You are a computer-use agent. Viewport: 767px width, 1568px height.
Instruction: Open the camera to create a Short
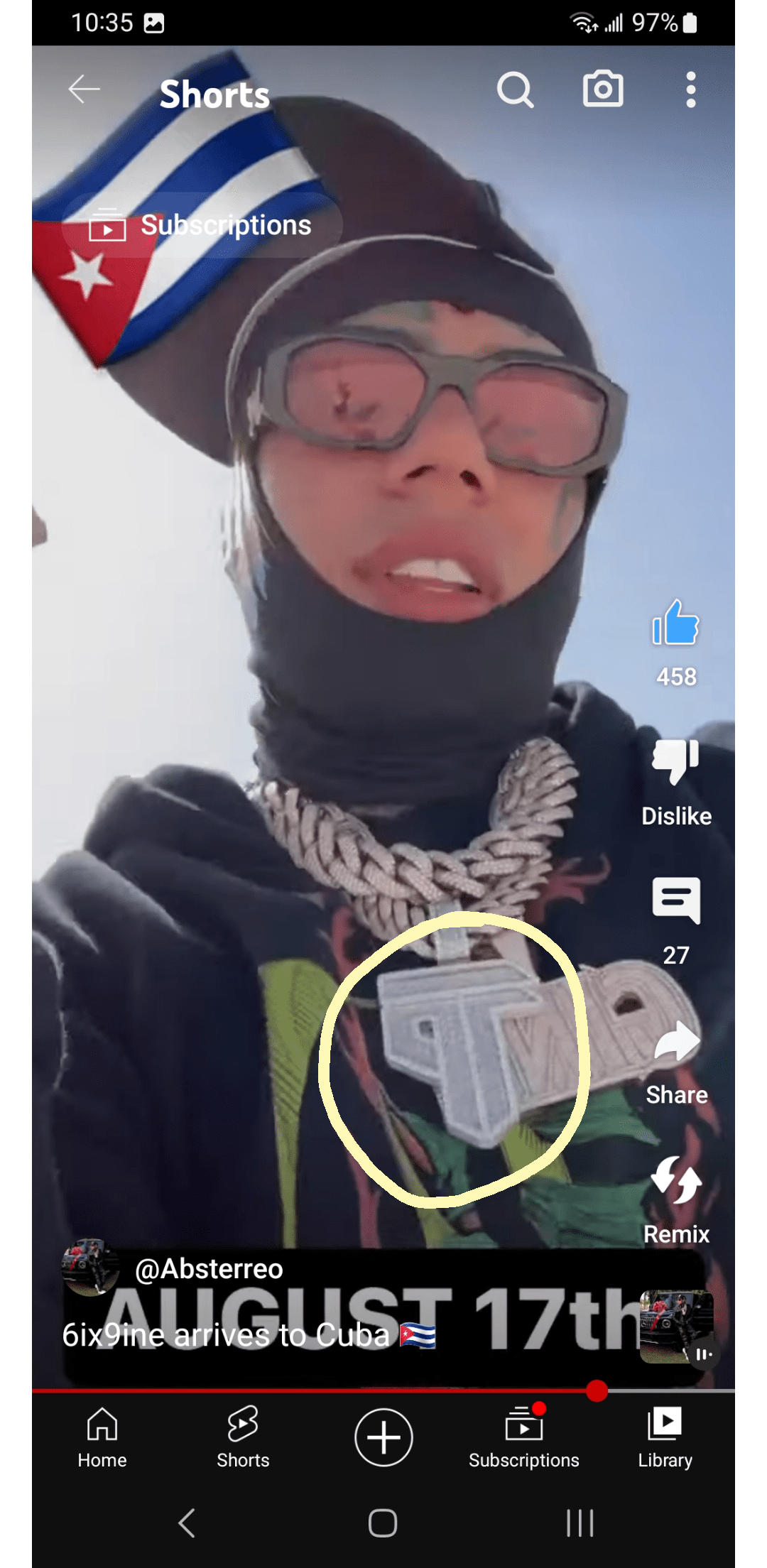(603, 87)
